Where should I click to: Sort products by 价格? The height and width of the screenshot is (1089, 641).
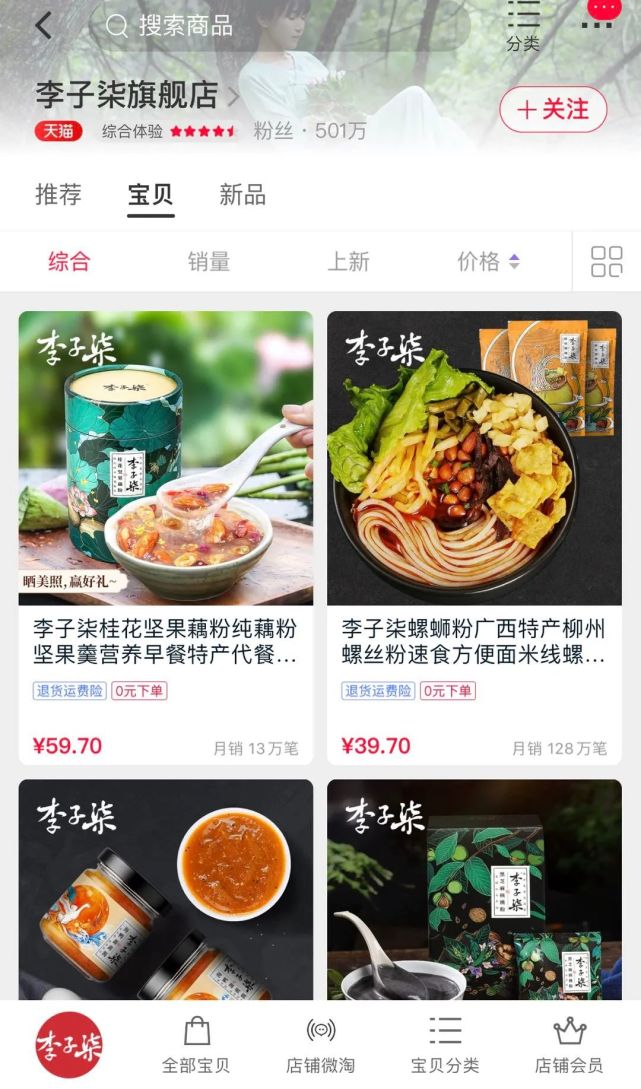tap(488, 262)
